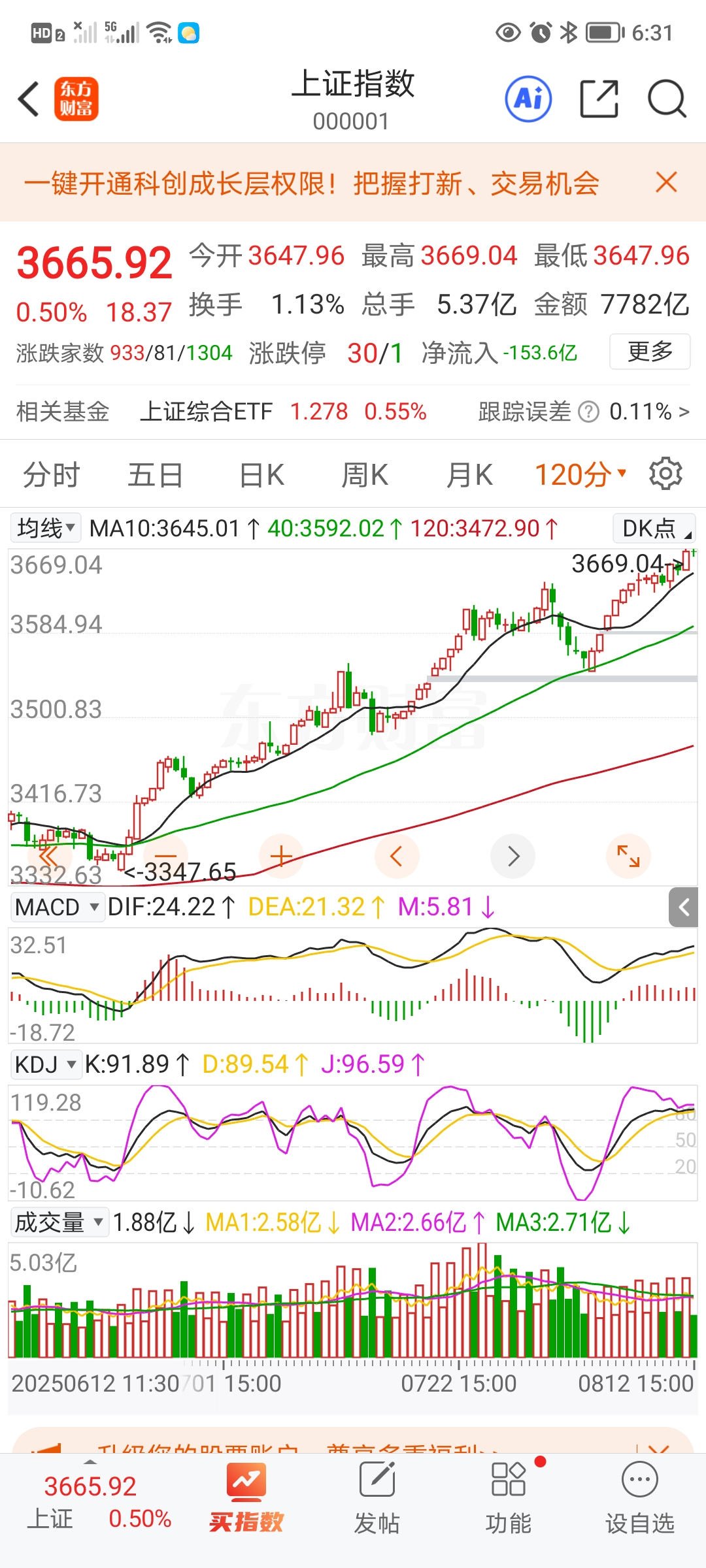Go back using the back arrow

[29, 100]
